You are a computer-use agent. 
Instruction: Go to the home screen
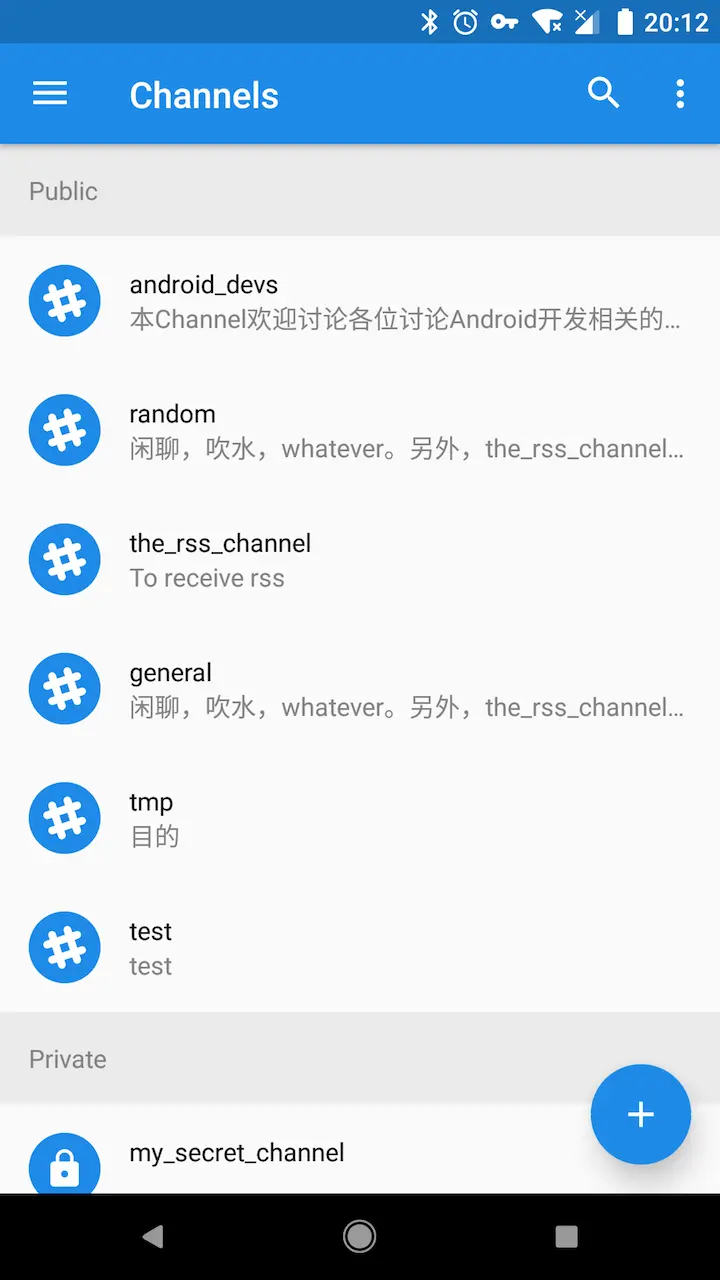(360, 1237)
